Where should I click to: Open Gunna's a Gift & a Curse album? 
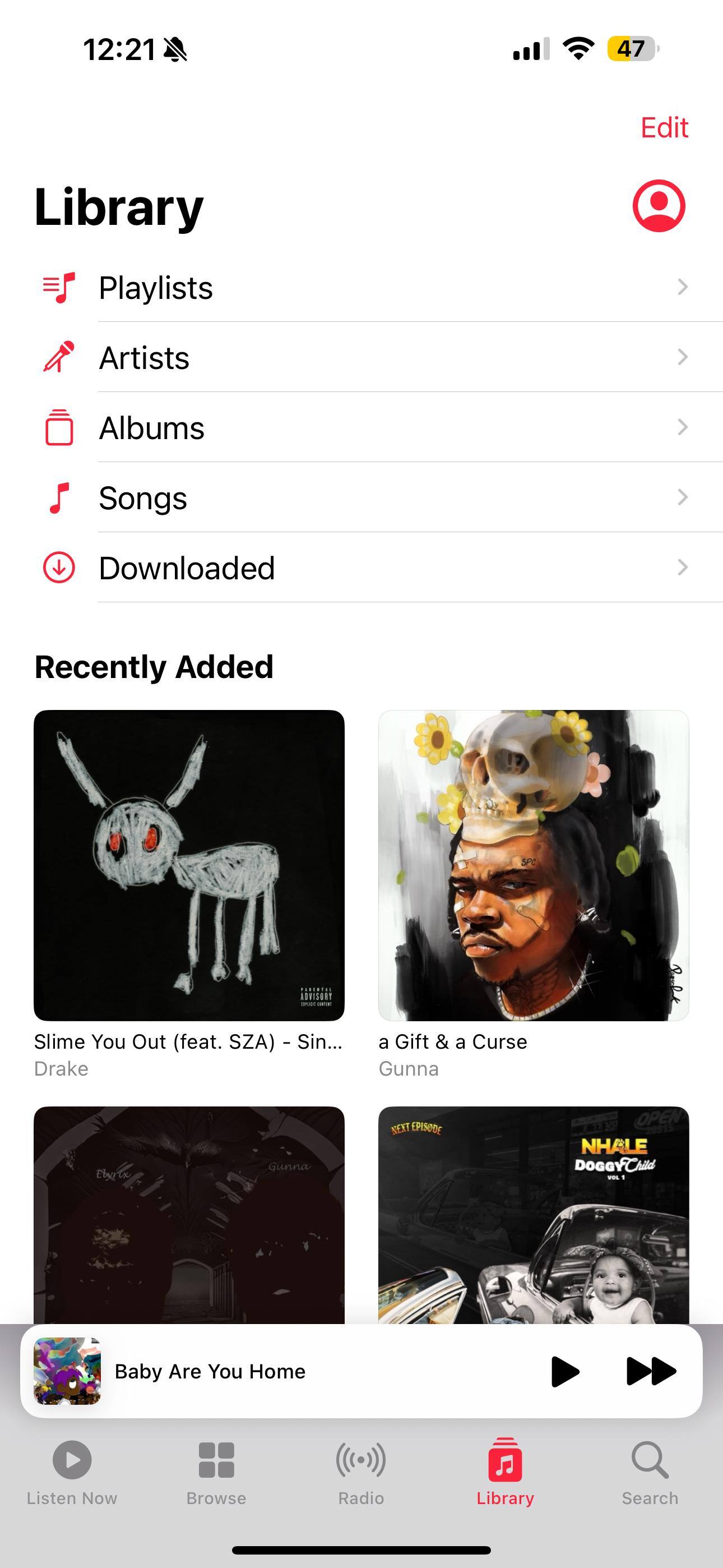pos(533,865)
